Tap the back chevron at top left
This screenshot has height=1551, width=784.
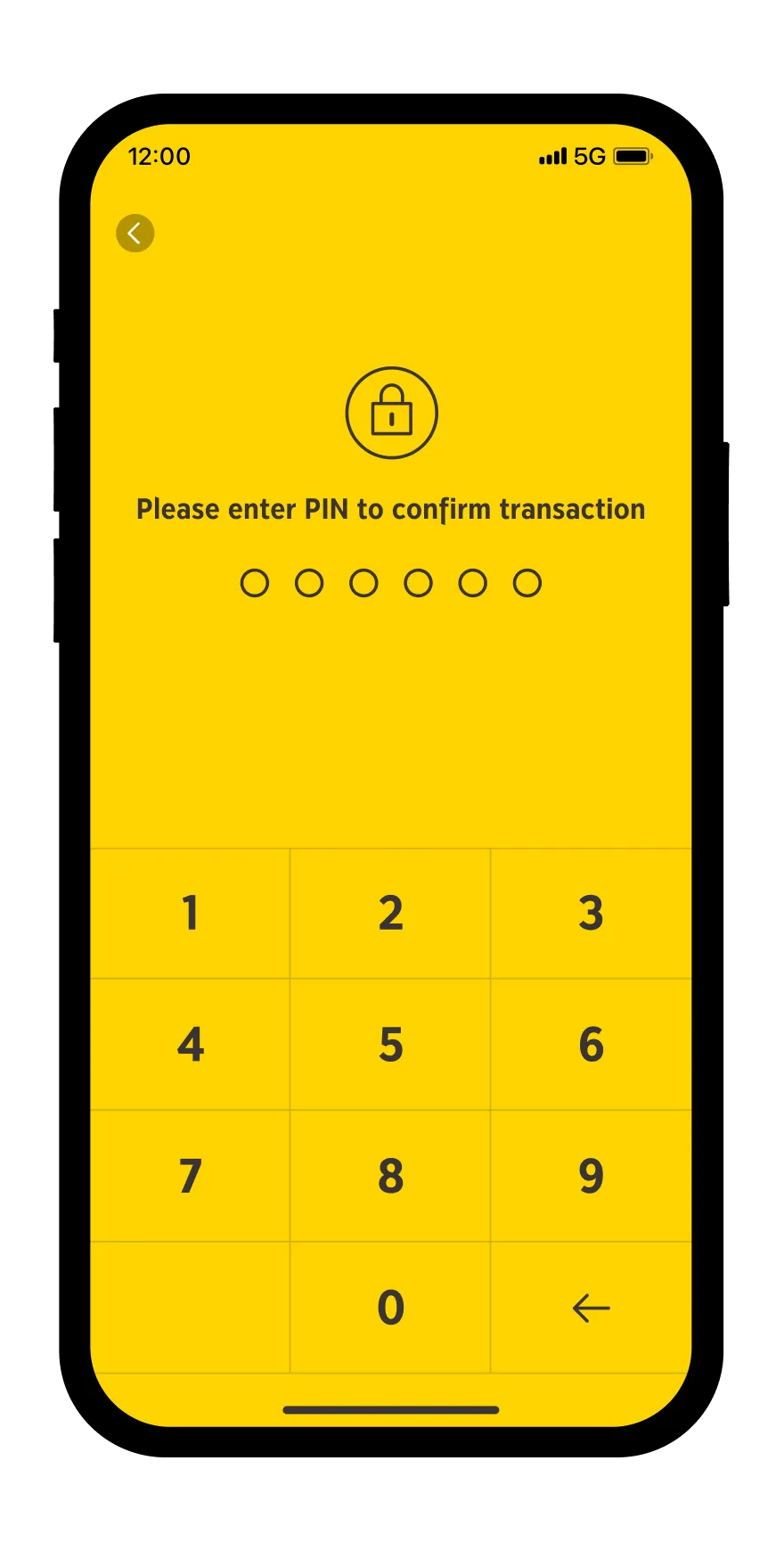coord(135,233)
